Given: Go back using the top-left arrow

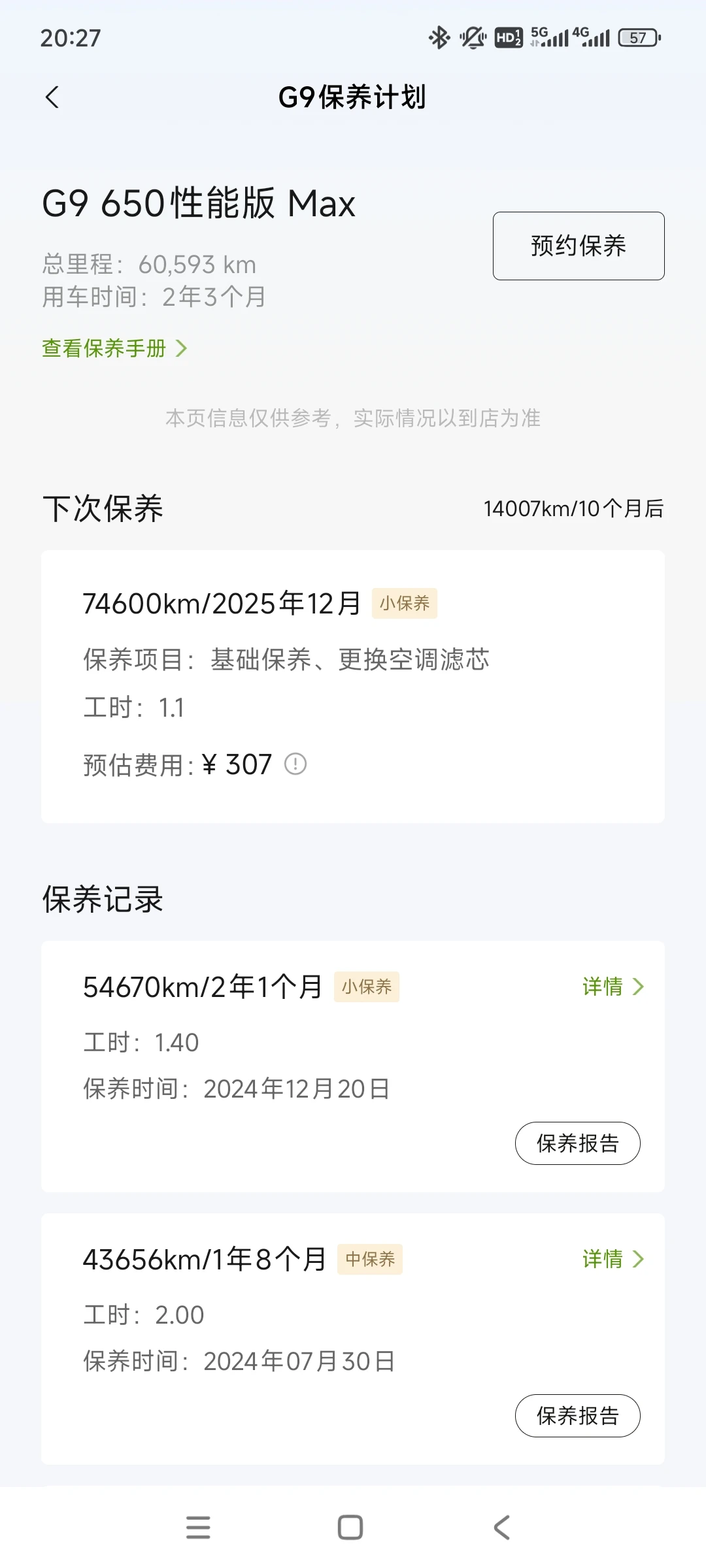Looking at the screenshot, I should 52,98.
